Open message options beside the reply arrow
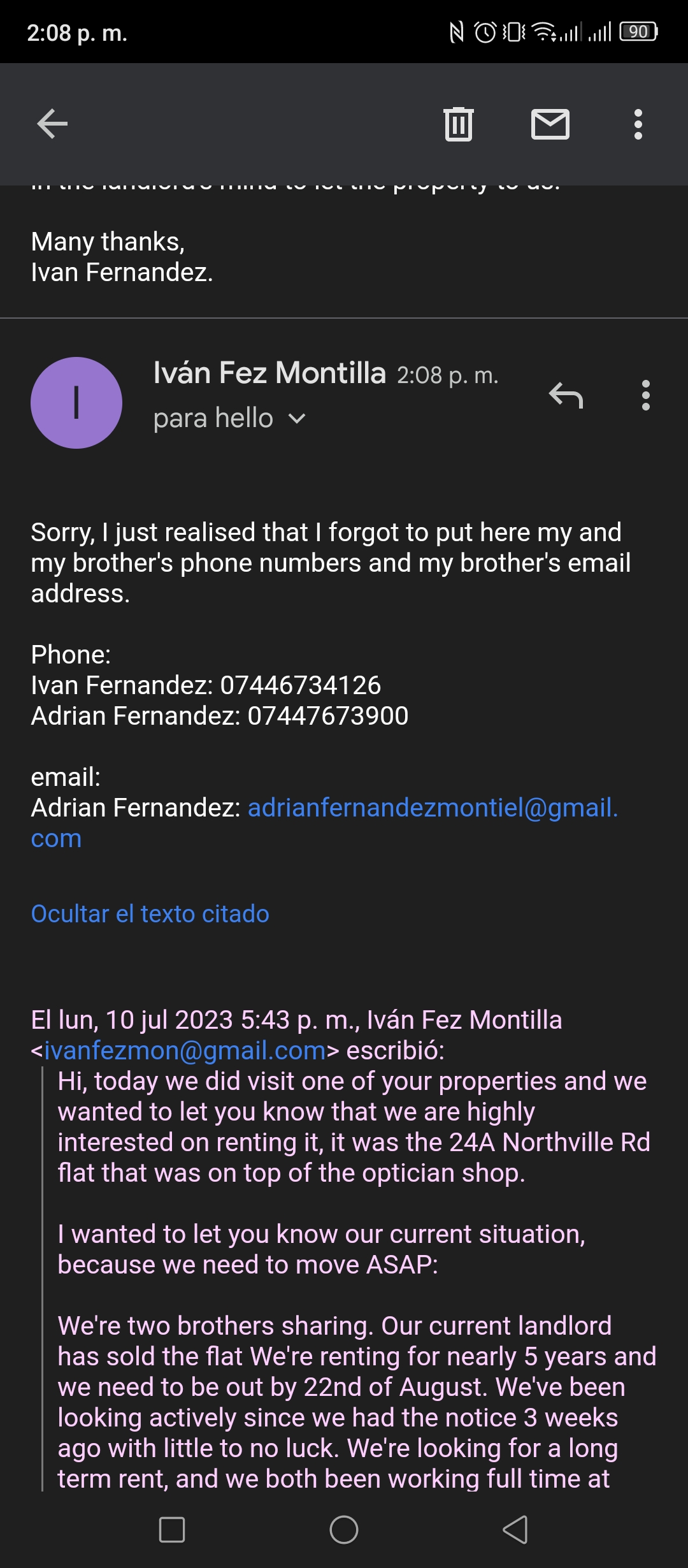 646,395
